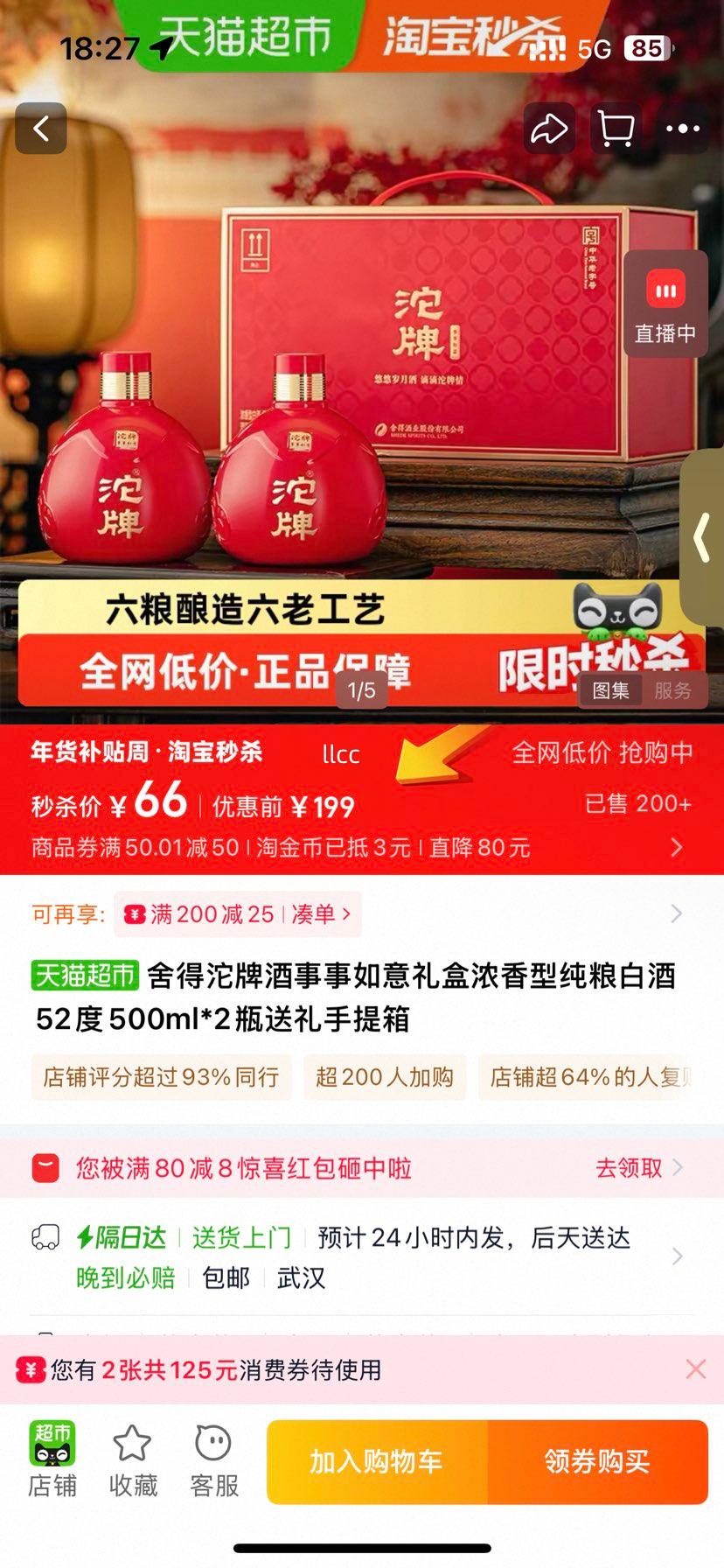Open the shopping cart icon

point(616,128)
